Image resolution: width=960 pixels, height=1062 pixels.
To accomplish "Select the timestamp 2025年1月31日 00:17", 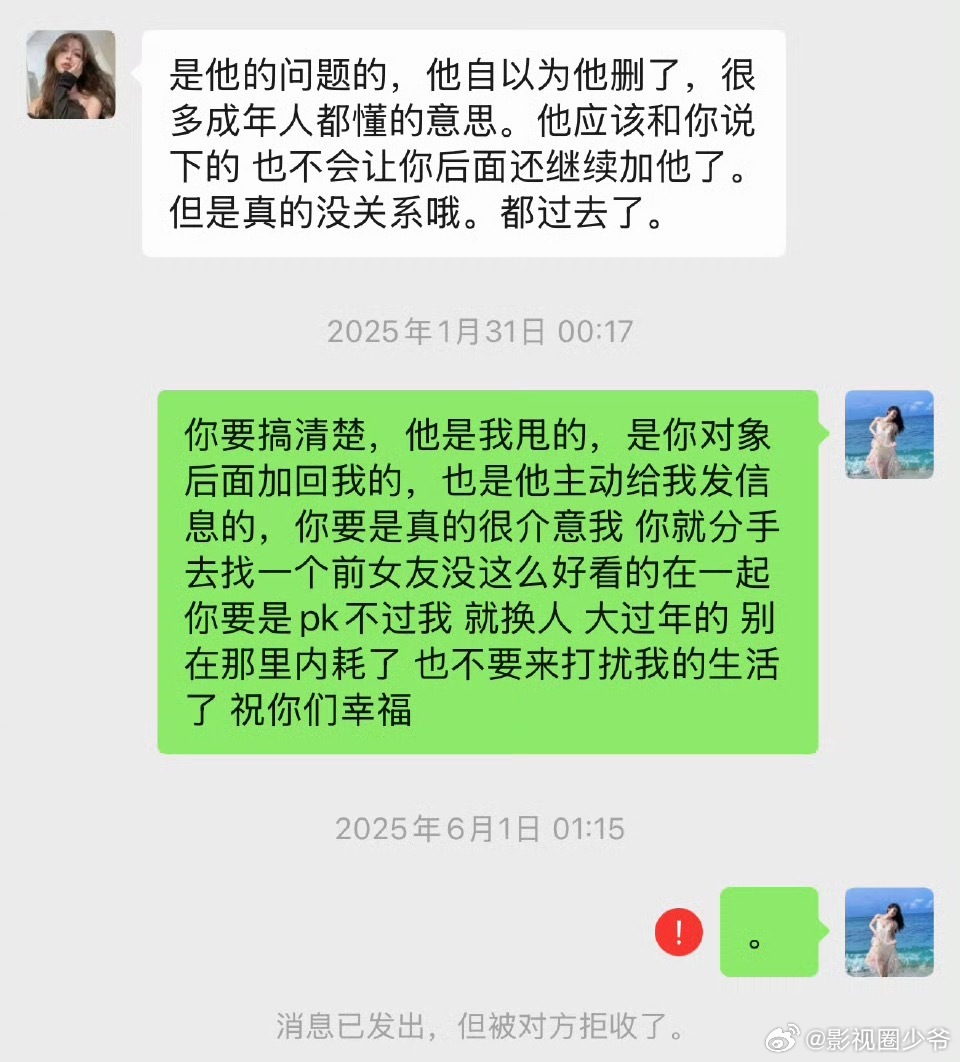I will [479, 330].
